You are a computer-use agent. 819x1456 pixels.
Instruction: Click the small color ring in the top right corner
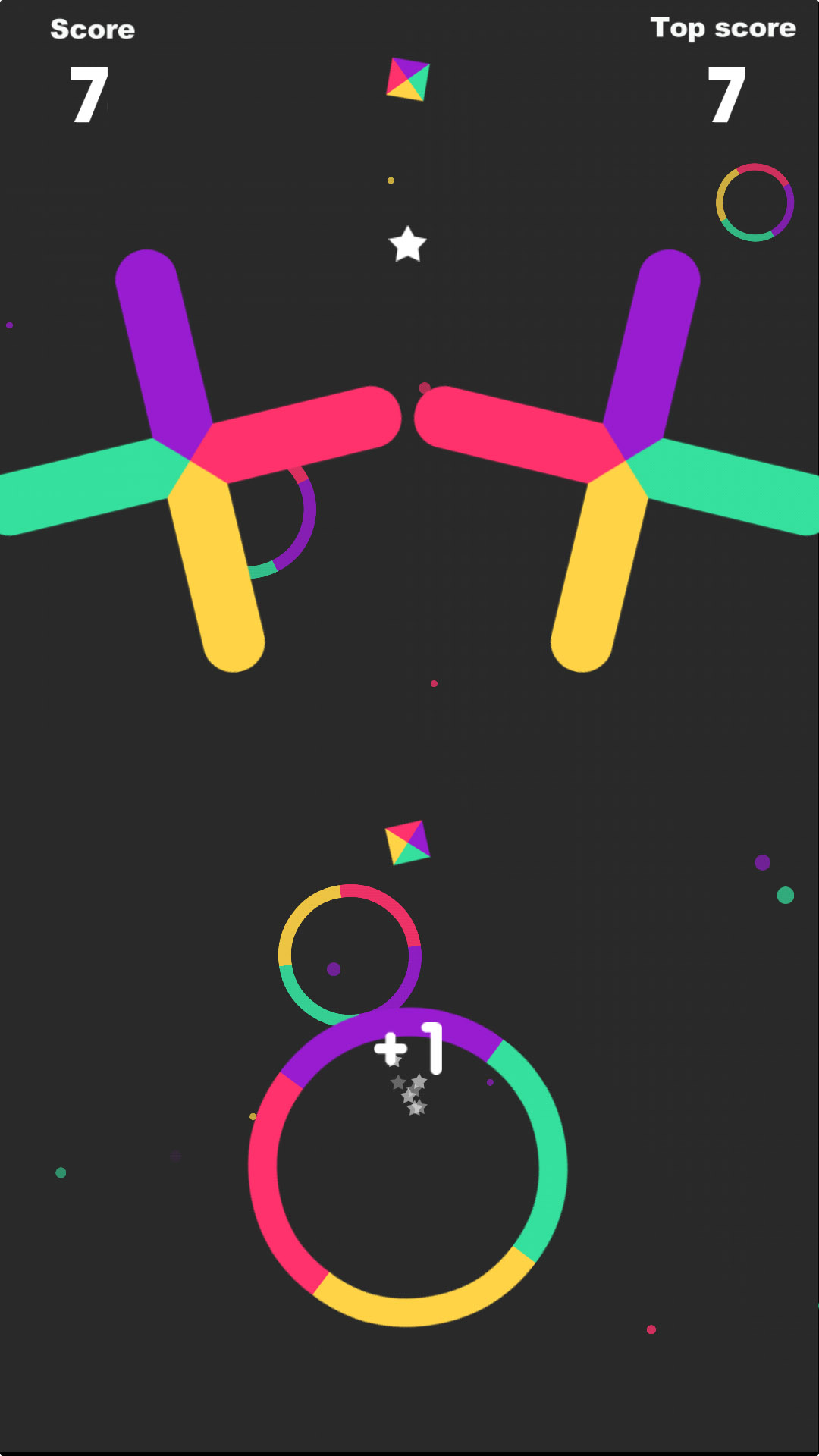755,201
